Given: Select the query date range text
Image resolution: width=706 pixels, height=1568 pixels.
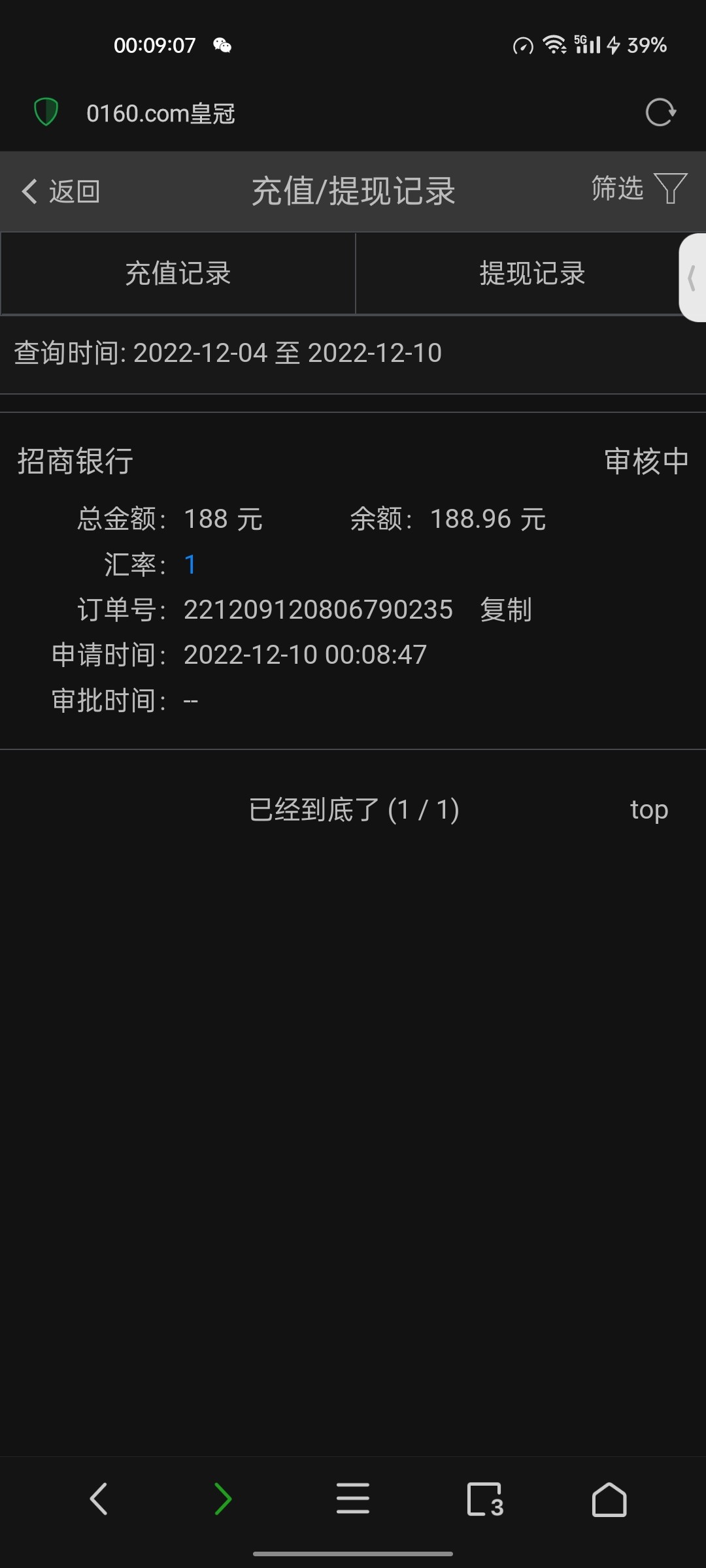Looking at the screenshot, I should (227, 353).
